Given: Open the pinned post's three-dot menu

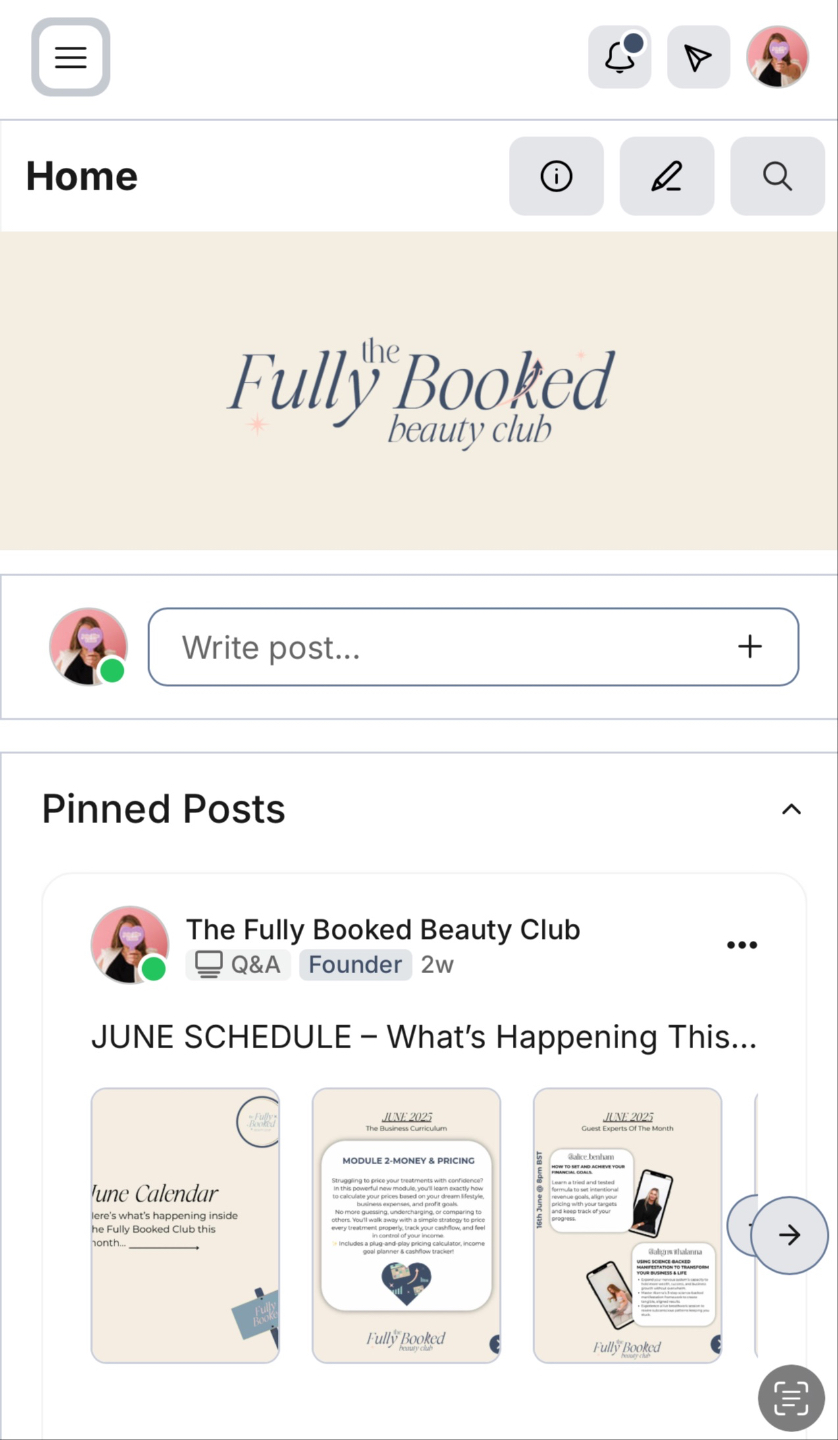Looking at the screenshot, I should pos(741,945).
